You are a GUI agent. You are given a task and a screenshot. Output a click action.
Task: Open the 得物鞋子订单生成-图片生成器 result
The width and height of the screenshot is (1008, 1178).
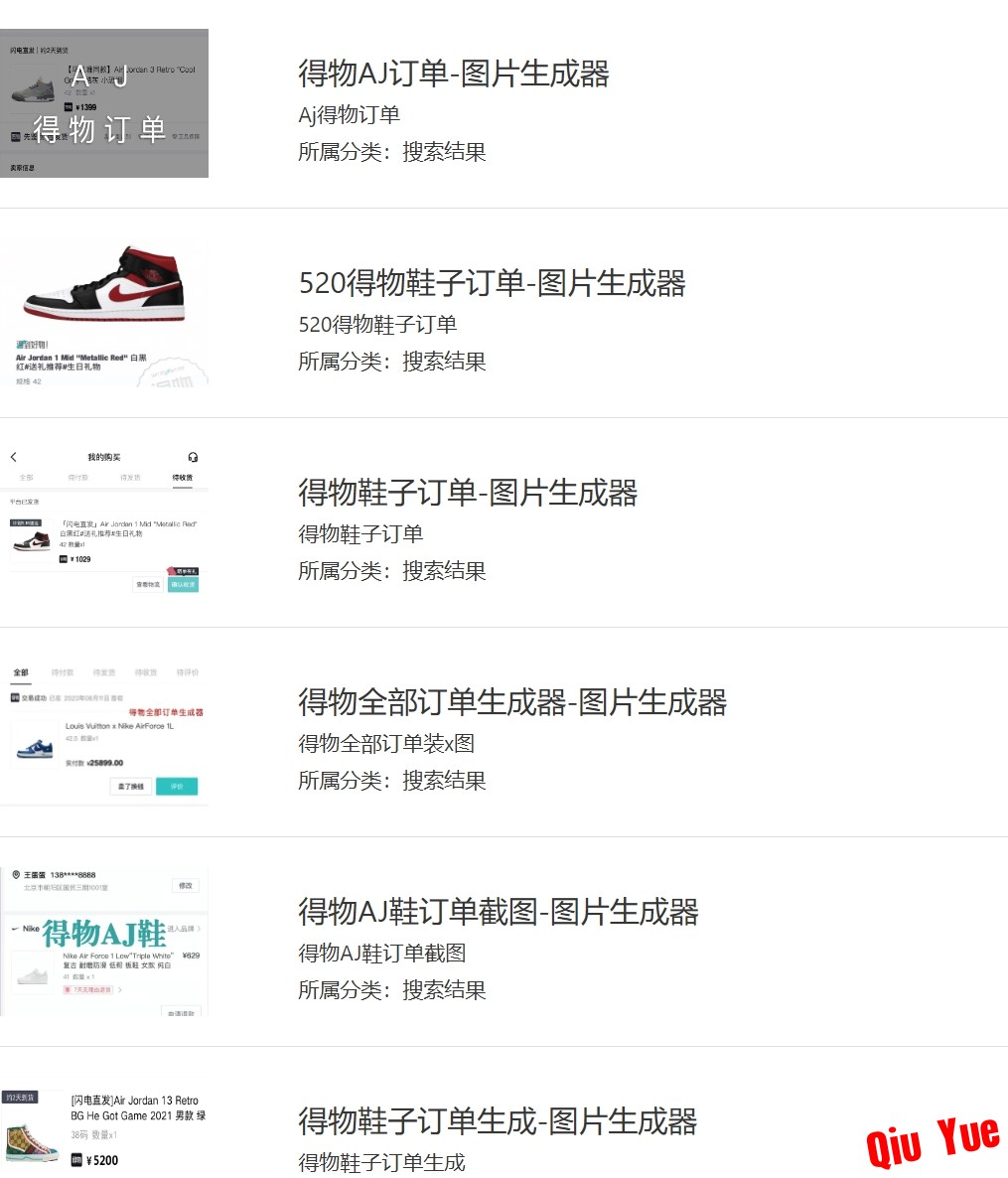pos(498,1122)
